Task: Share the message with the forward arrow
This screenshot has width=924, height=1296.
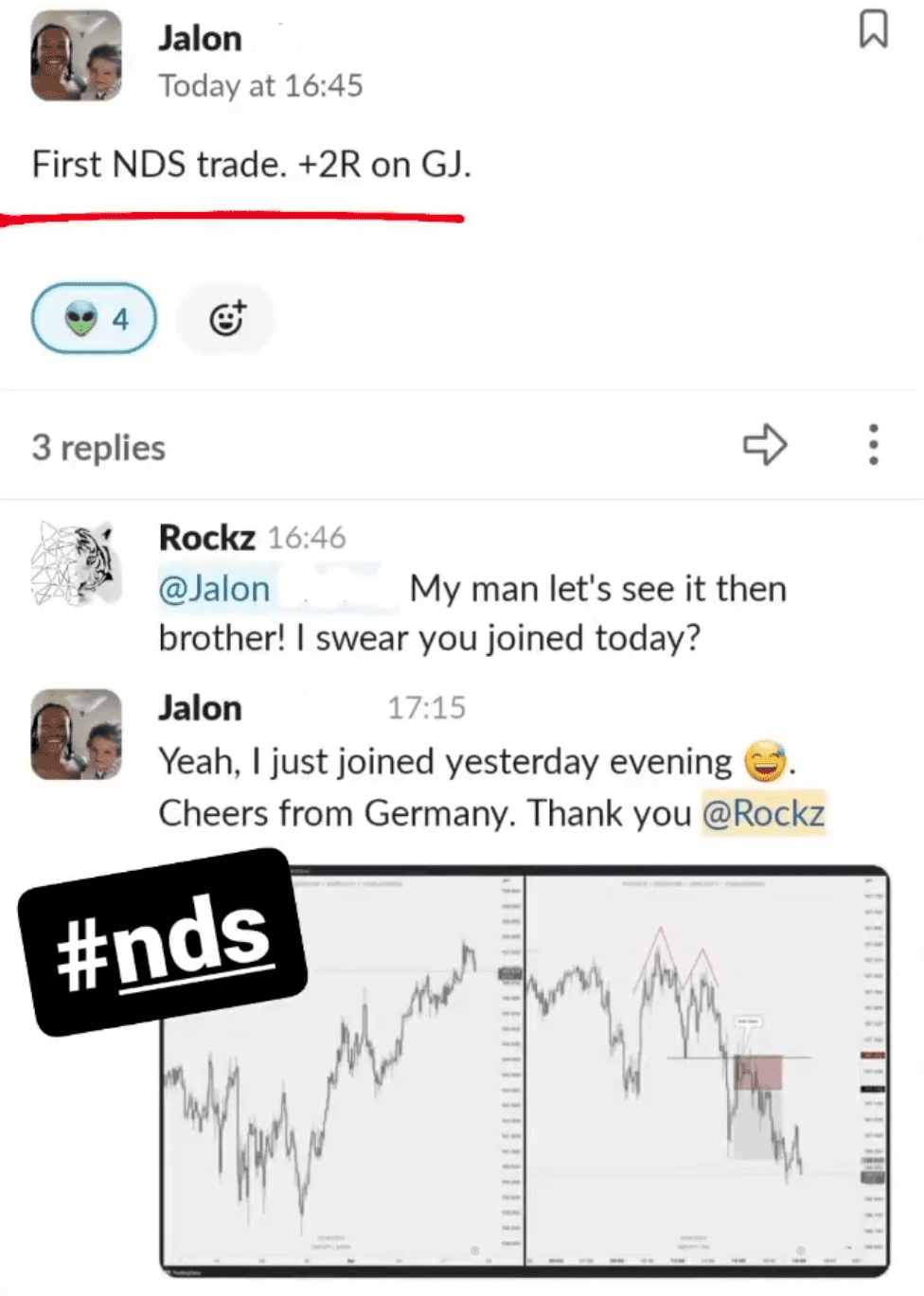Action: pyautogui.click(x=765, y=444)
